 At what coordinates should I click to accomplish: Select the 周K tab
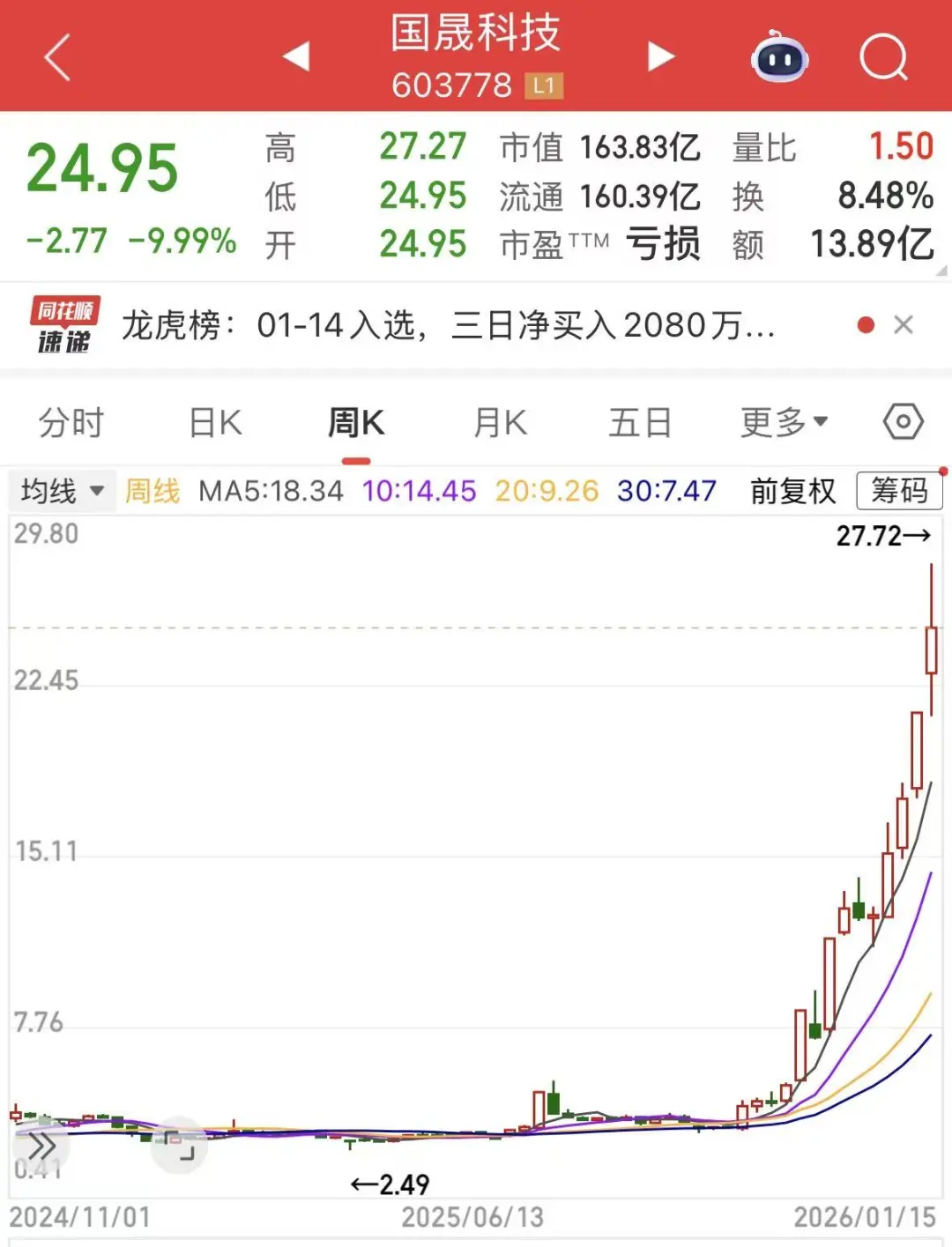356,423
